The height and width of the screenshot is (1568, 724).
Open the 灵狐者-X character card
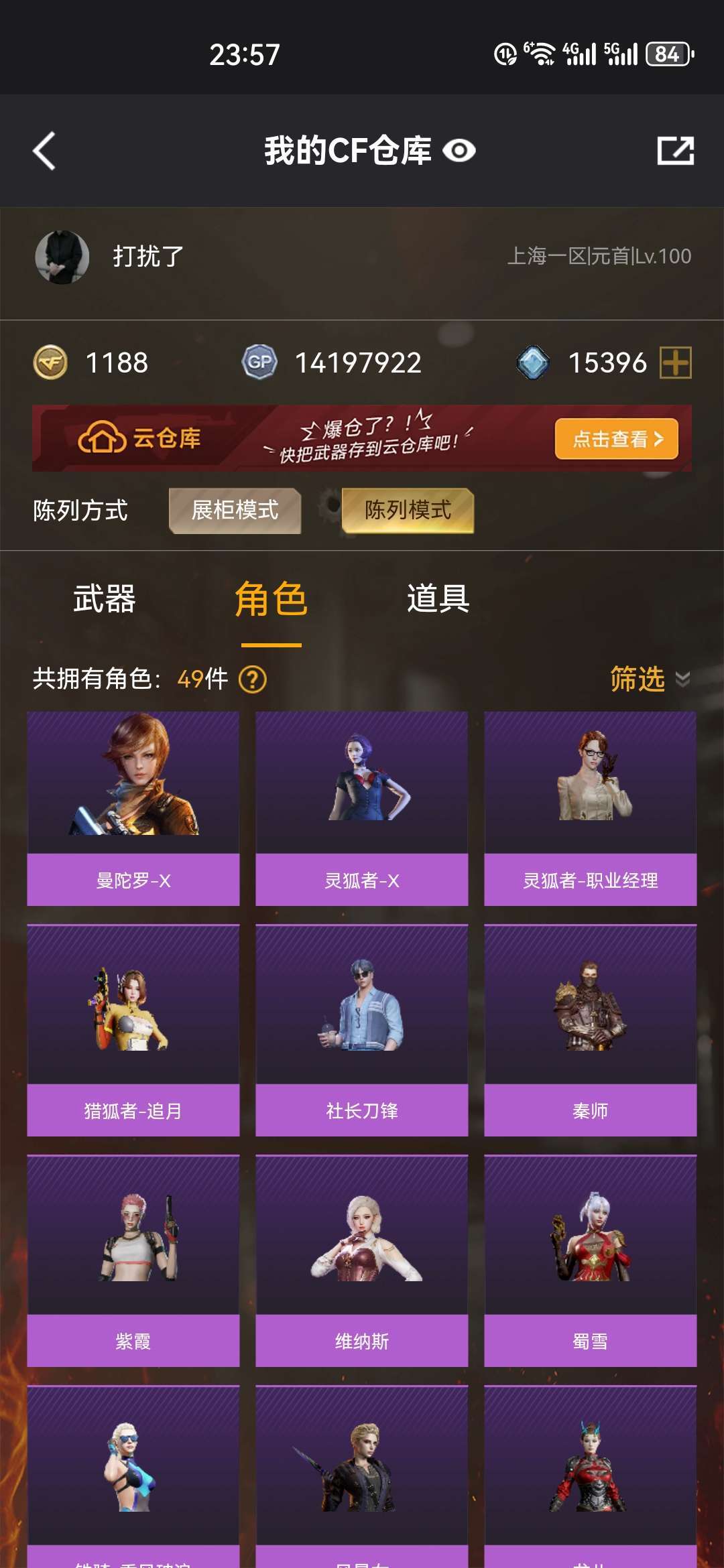pos(362,809)
